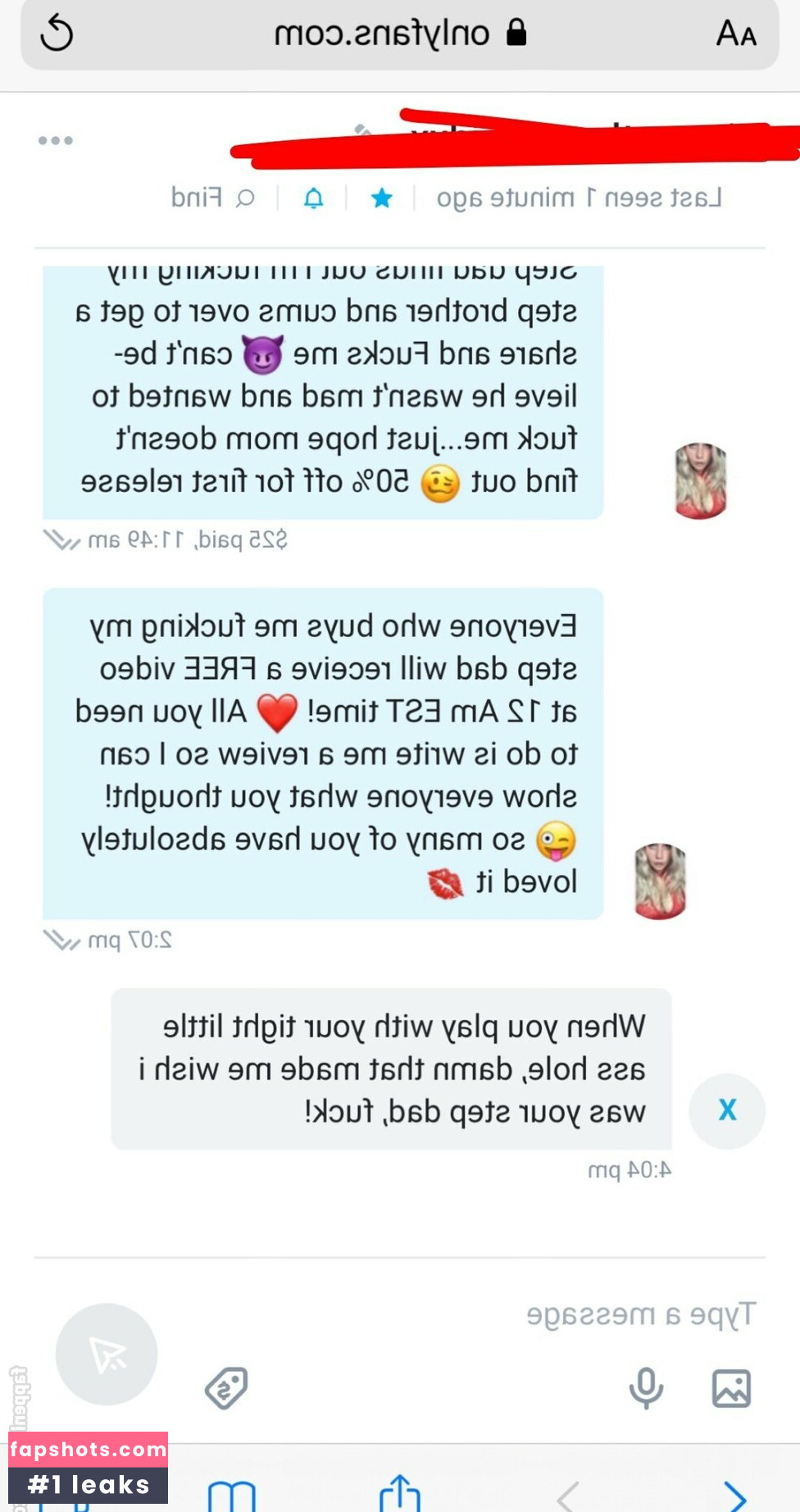Image resolution: width=800 pixels, height=1512 pixels.
Task: Tap the X button beside the 4:04 pm message
Action: (x=727, y=1110)
